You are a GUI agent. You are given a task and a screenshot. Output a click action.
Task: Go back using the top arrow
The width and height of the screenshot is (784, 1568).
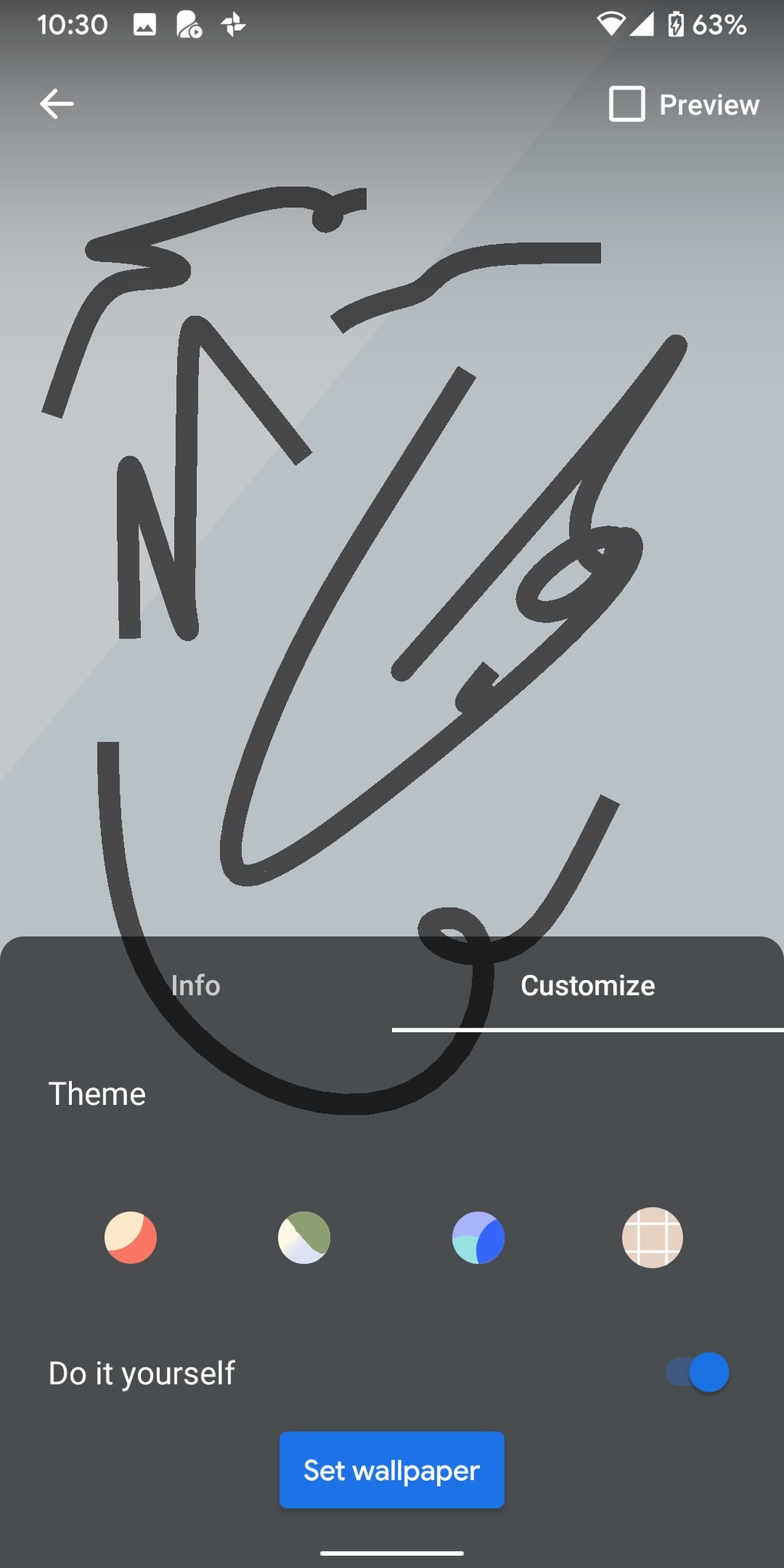57,104
